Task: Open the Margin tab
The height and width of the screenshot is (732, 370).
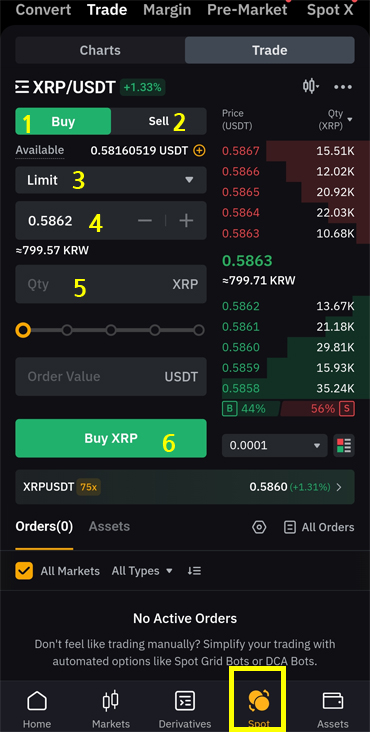Action: 167,9
